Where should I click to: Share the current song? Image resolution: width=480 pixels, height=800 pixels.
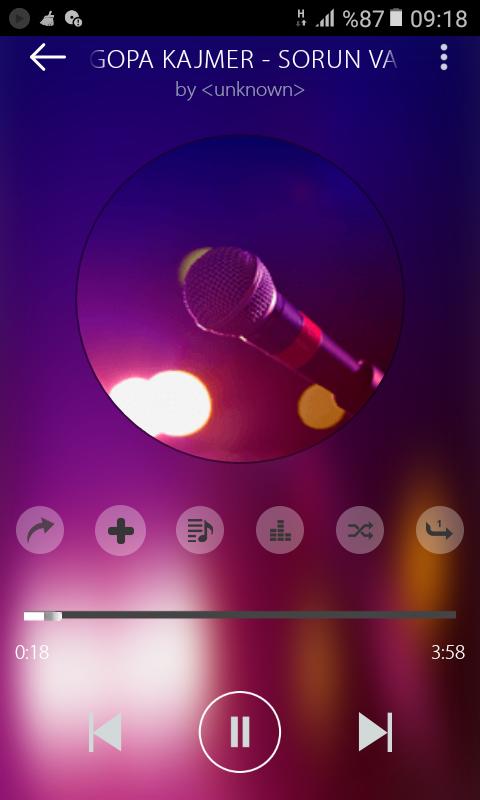[x=40, y=530]
